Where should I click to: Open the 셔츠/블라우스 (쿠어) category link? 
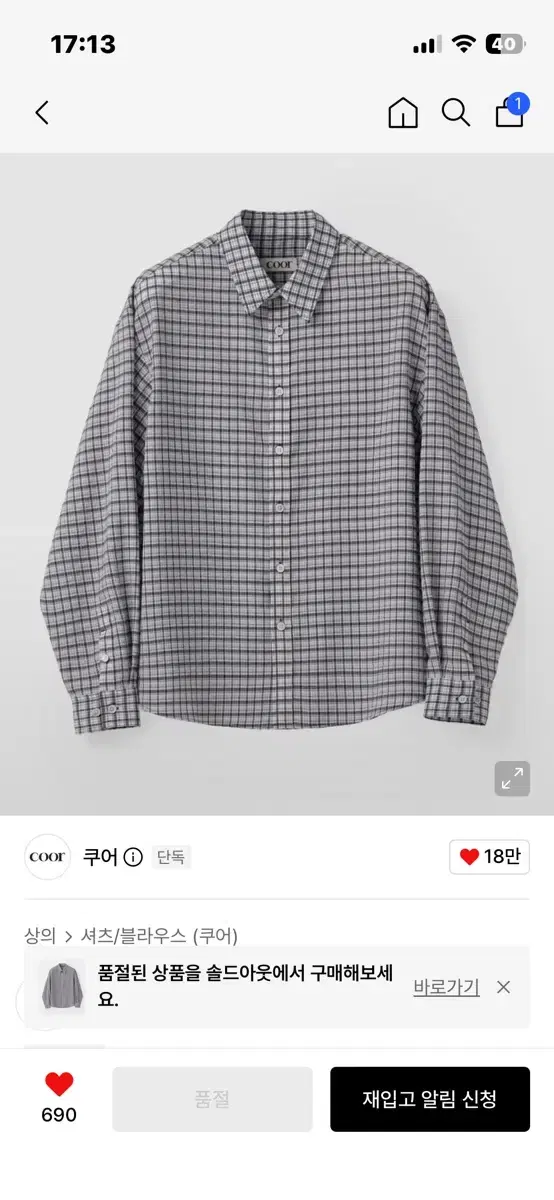[161, 936]
